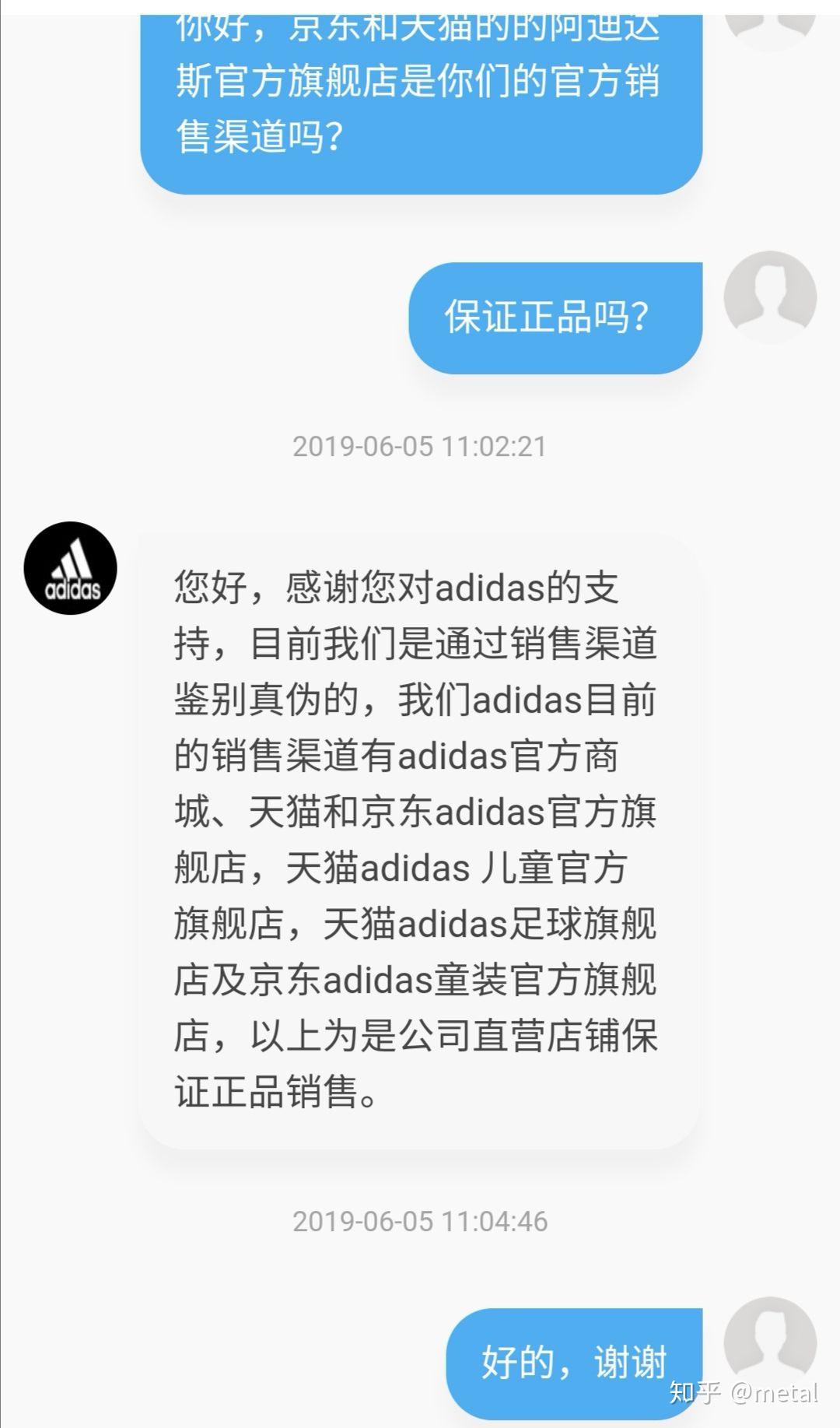The image size is (840, 1428).
Task: Open the adidas customer service avatar
Action: tap(71, 568)
